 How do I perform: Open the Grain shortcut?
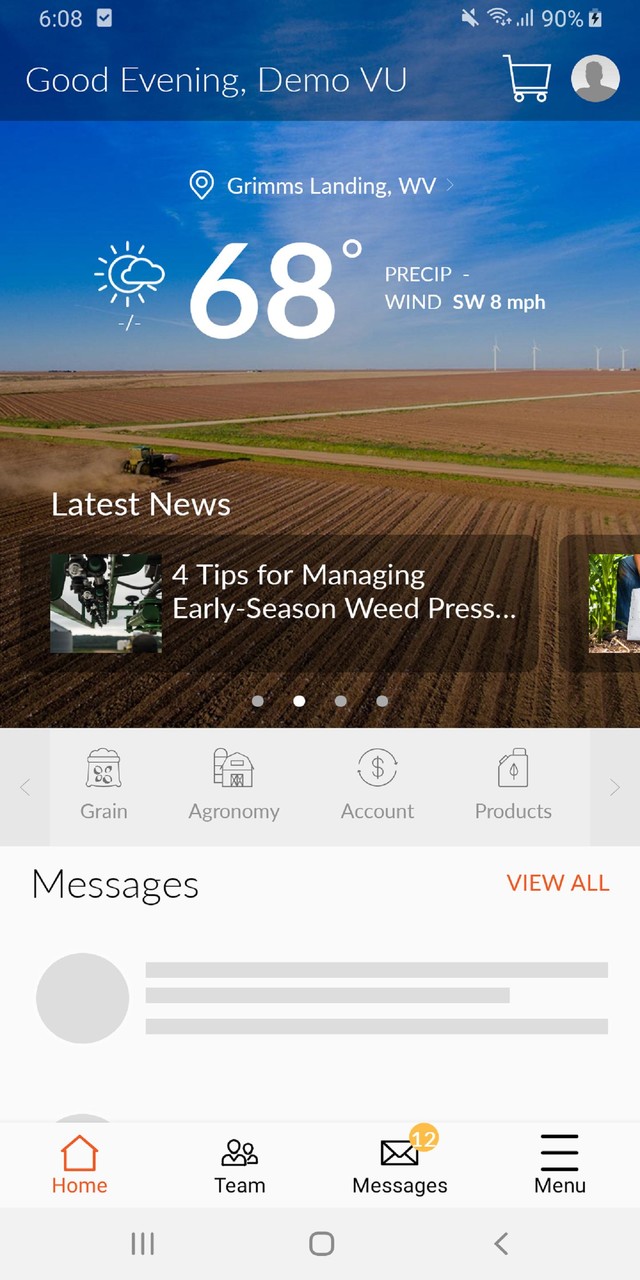click(104, 786)
